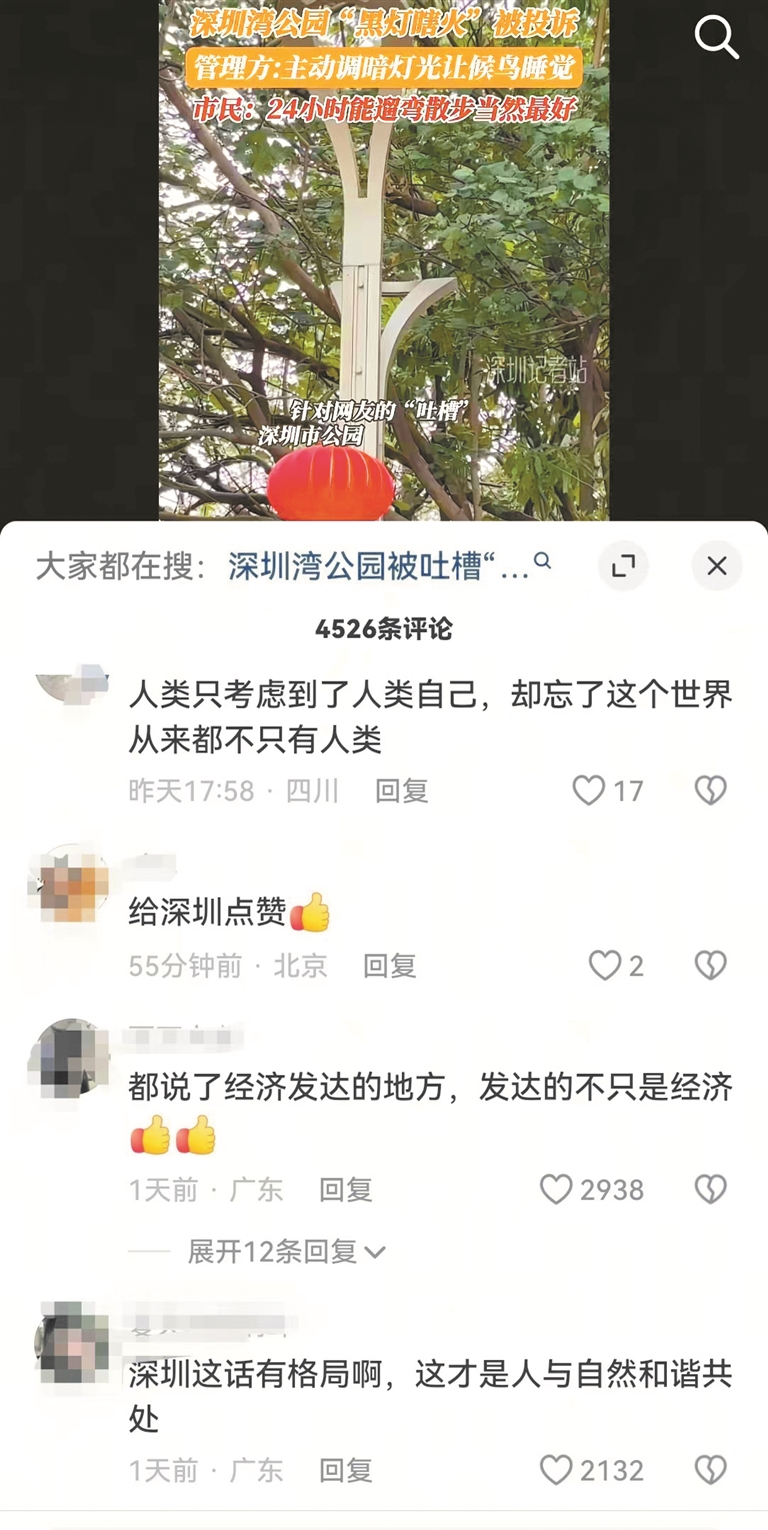The width and height of the screenshot is (768, 1530).
Task: Reply to the comment 深圳这话有格局啊
Action: 345,1470
